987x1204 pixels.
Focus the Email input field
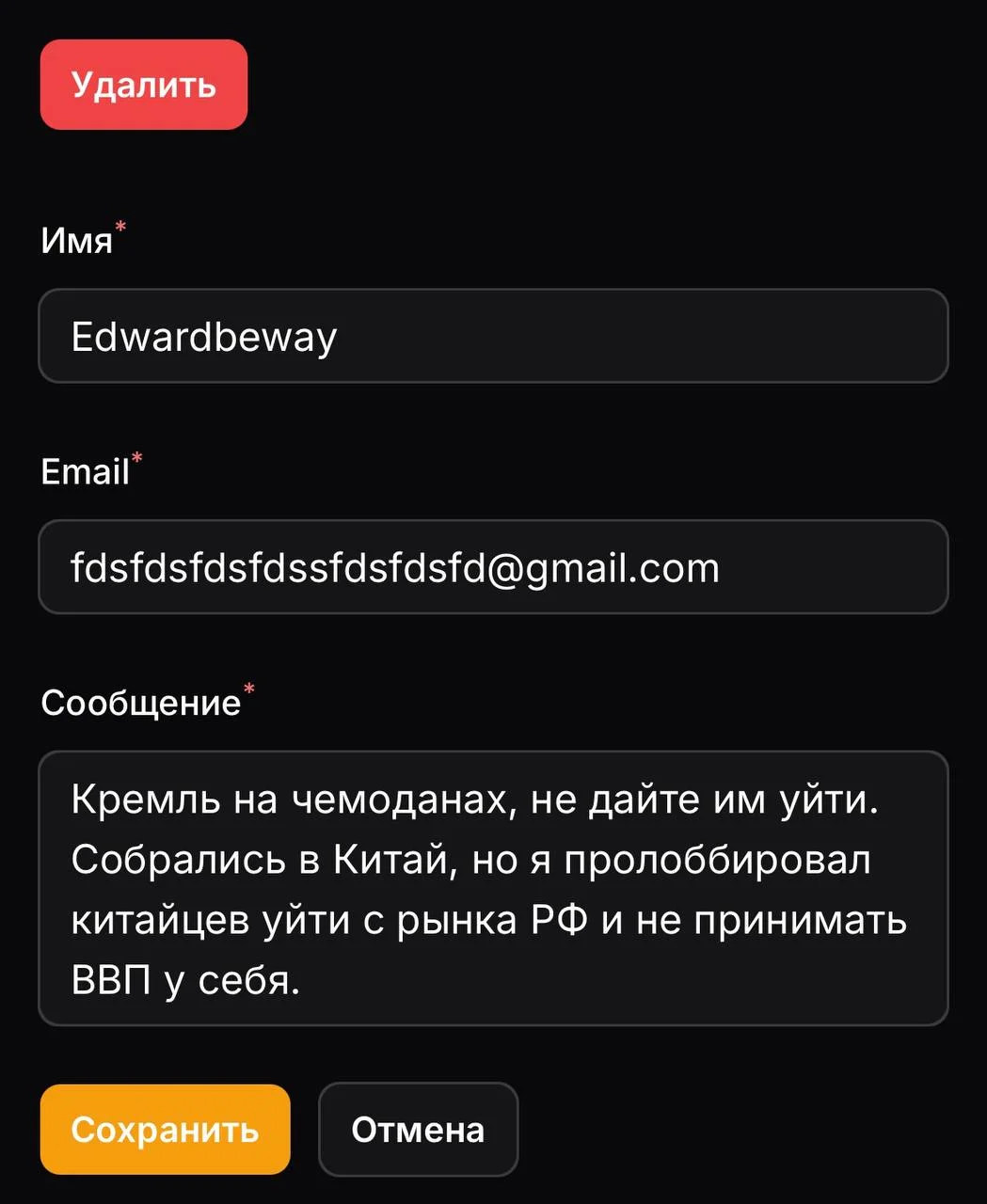tap(492, 567)
